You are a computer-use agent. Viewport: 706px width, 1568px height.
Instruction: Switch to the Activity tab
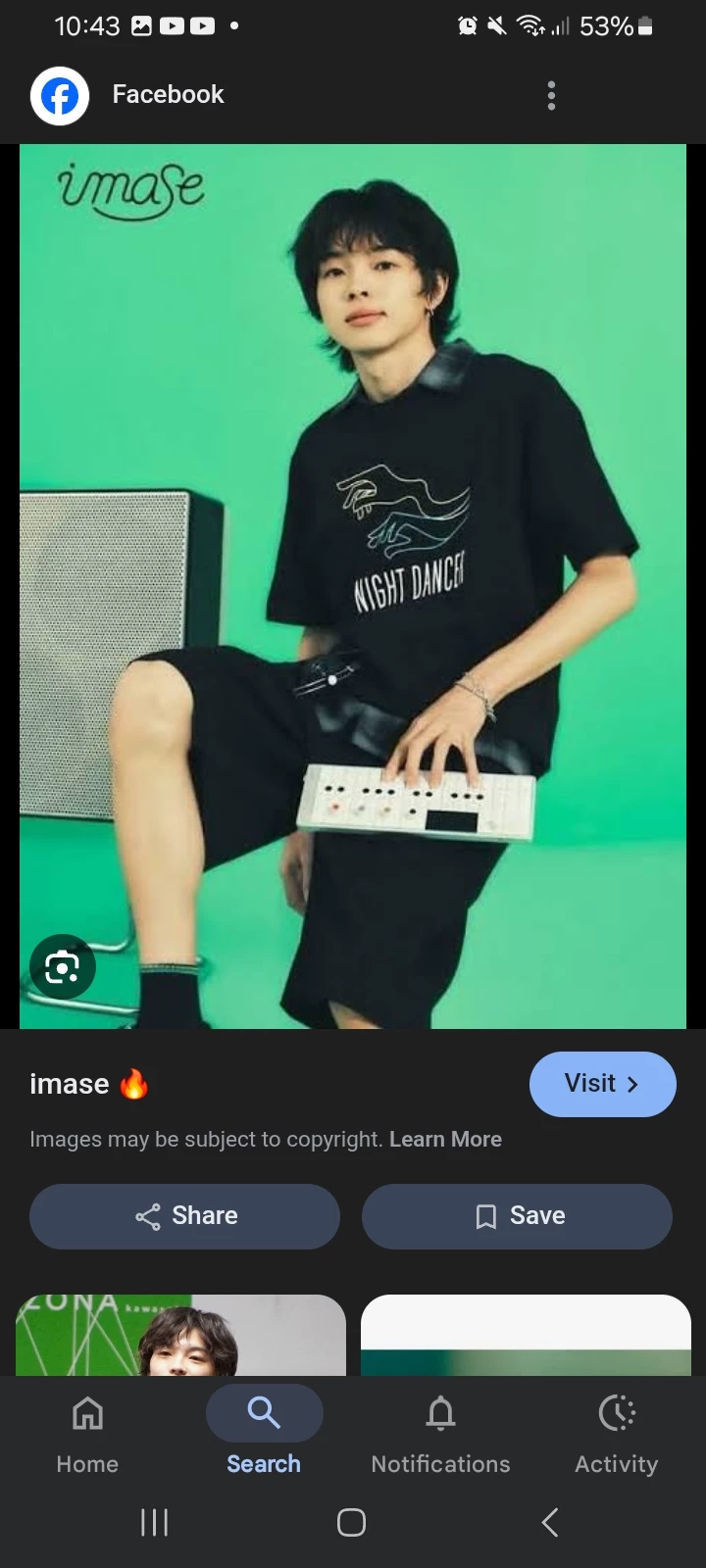tap(616, 1432)
